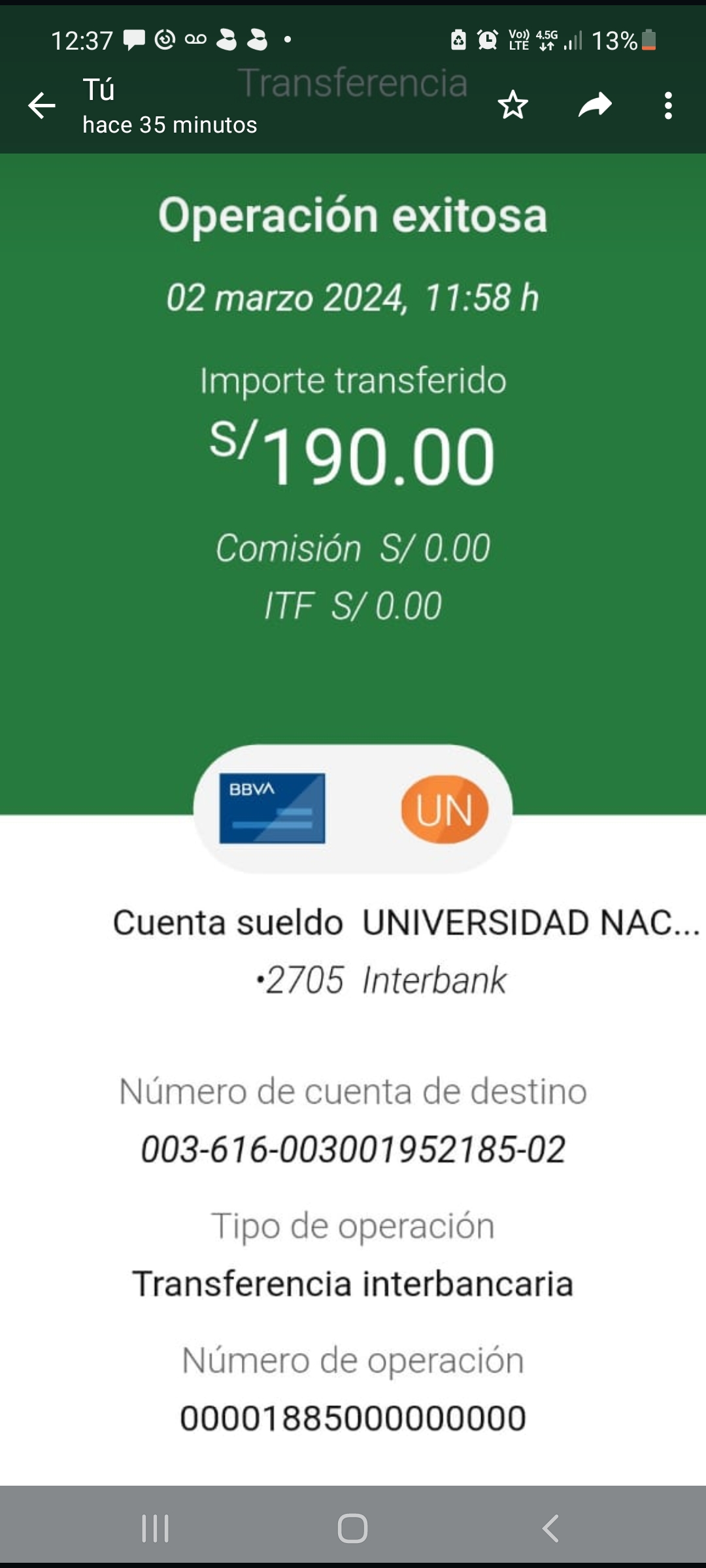Screen dimensions: 706x1568
Task: Open the three-dot overflow menu
Action: coord(667,105)
